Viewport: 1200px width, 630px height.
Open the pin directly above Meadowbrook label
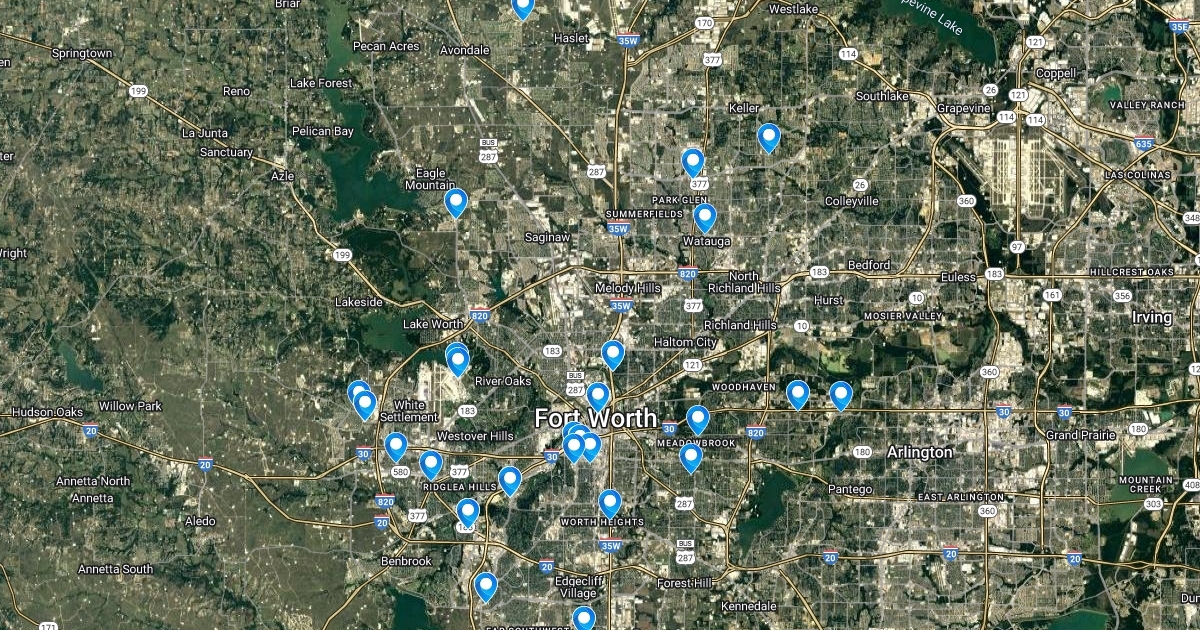click(x=698, y=419)
